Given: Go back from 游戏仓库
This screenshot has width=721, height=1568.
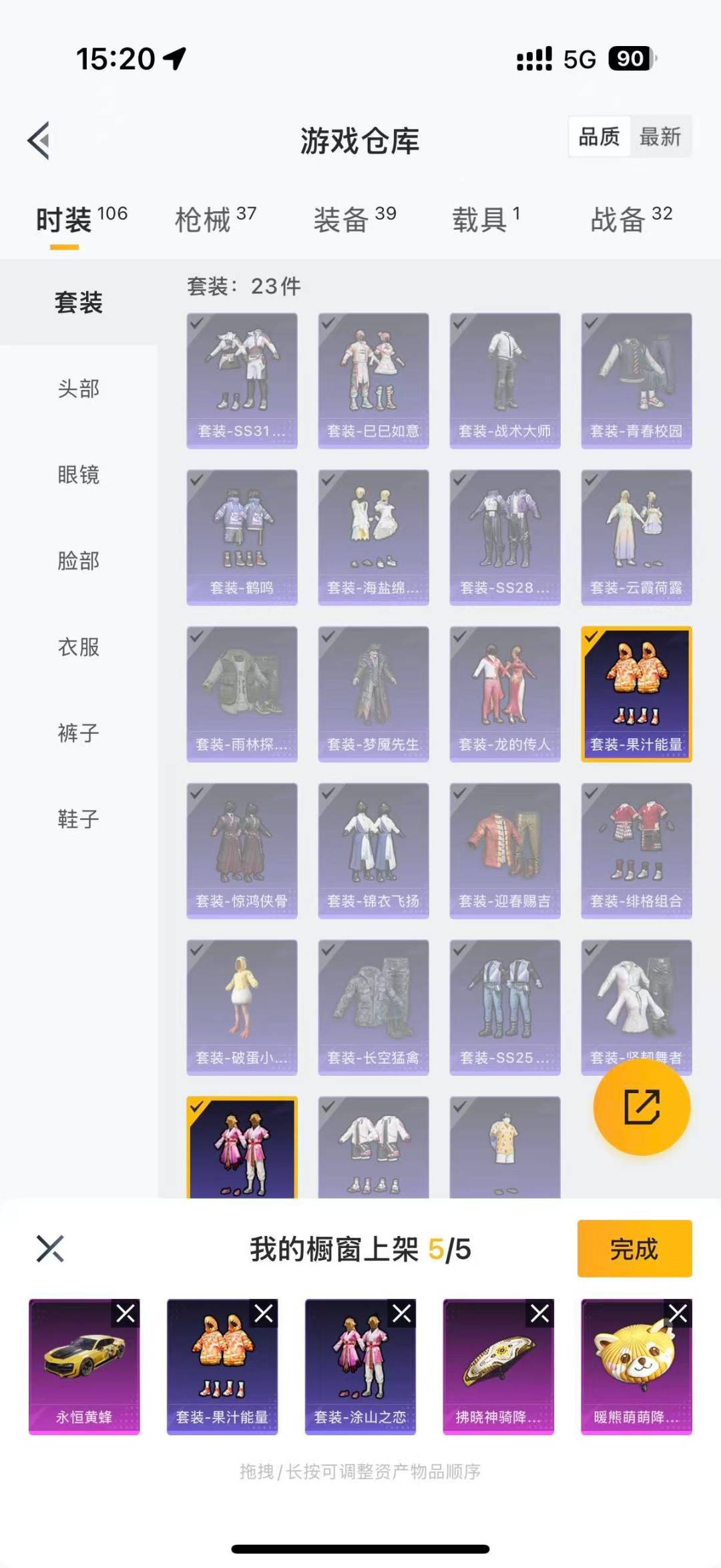Looking at the screenshot, I should coord(39,141).
